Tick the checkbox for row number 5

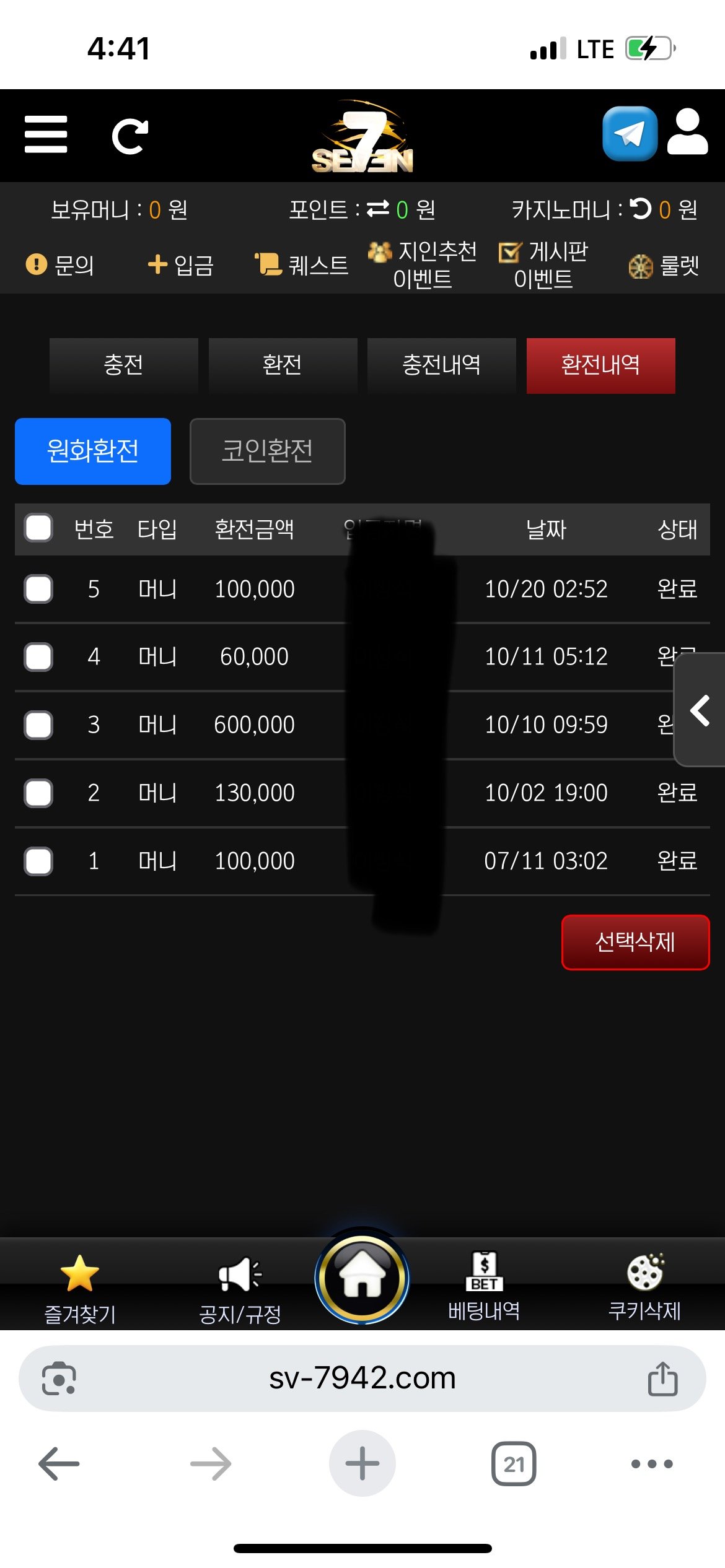[x=38, y=588]
